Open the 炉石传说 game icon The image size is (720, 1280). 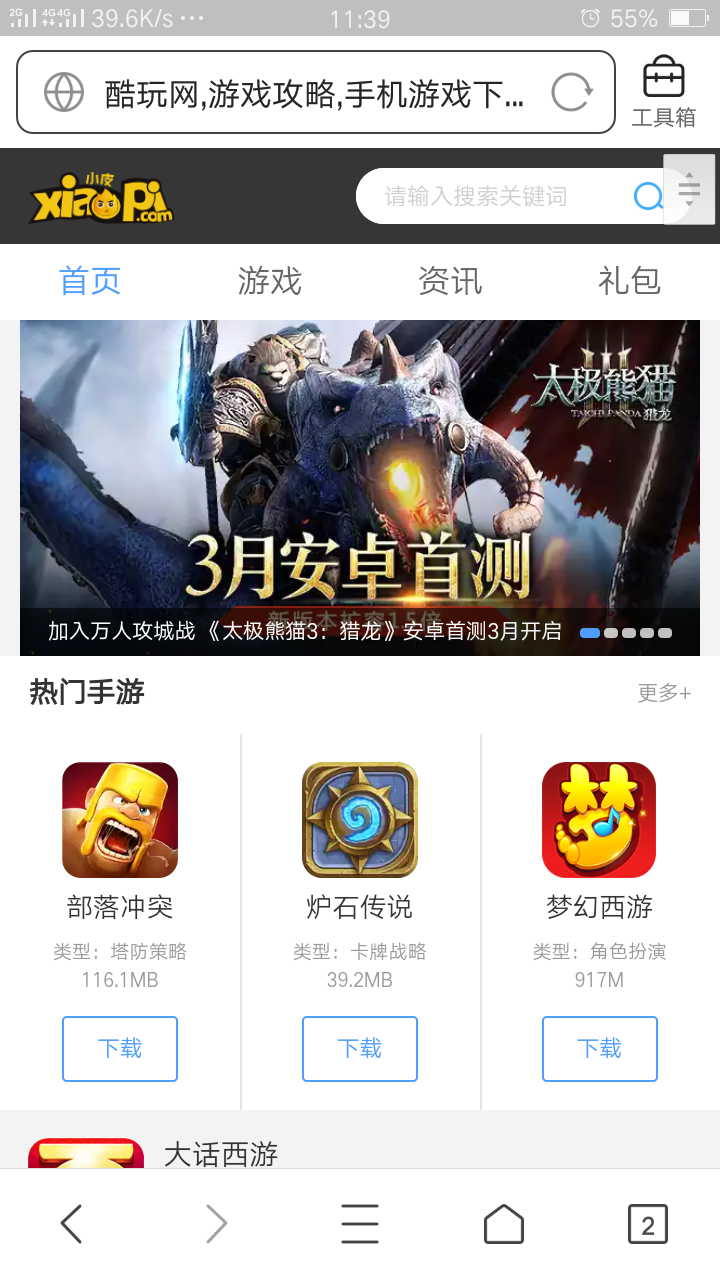click(x=360, y=819)
